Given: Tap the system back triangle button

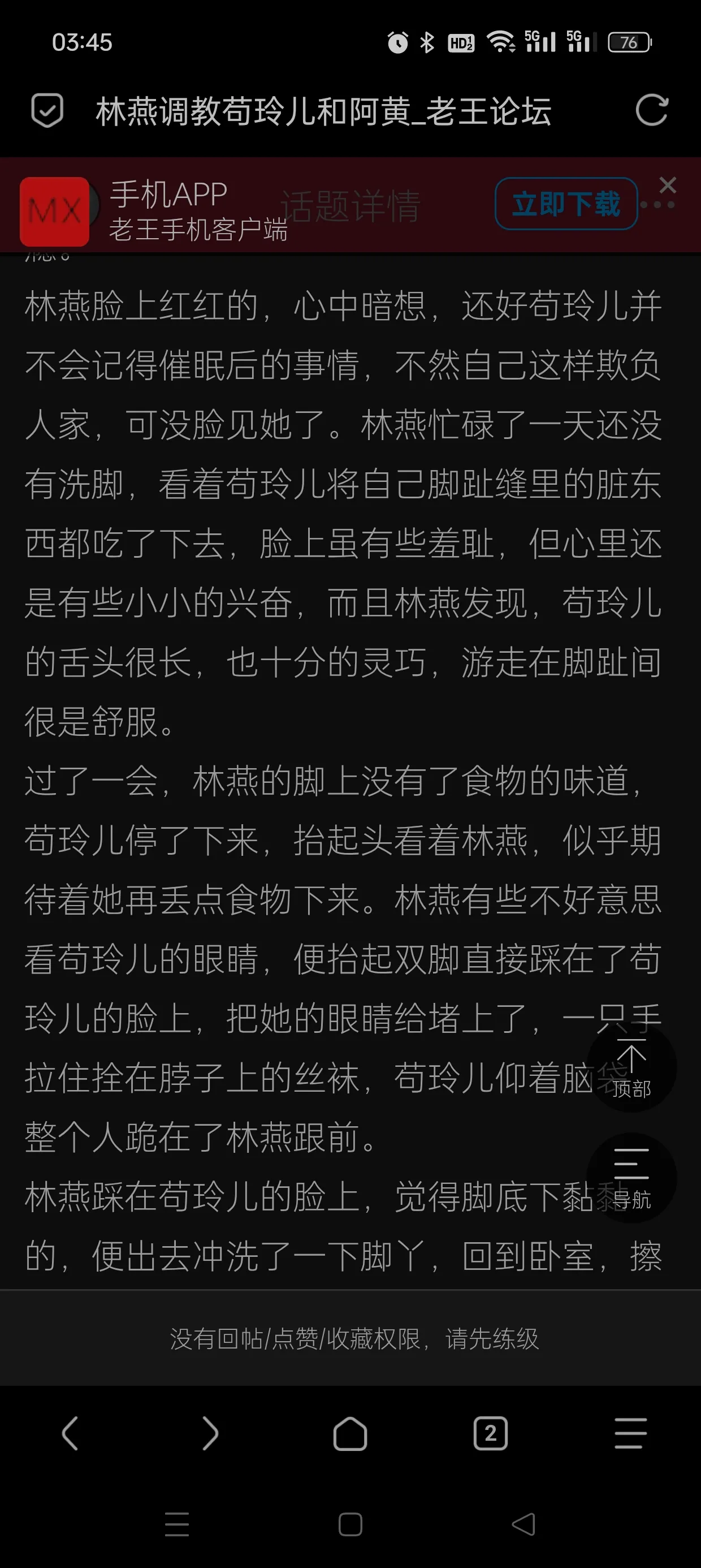Looking at the screenshot, I should [523, 1524].
